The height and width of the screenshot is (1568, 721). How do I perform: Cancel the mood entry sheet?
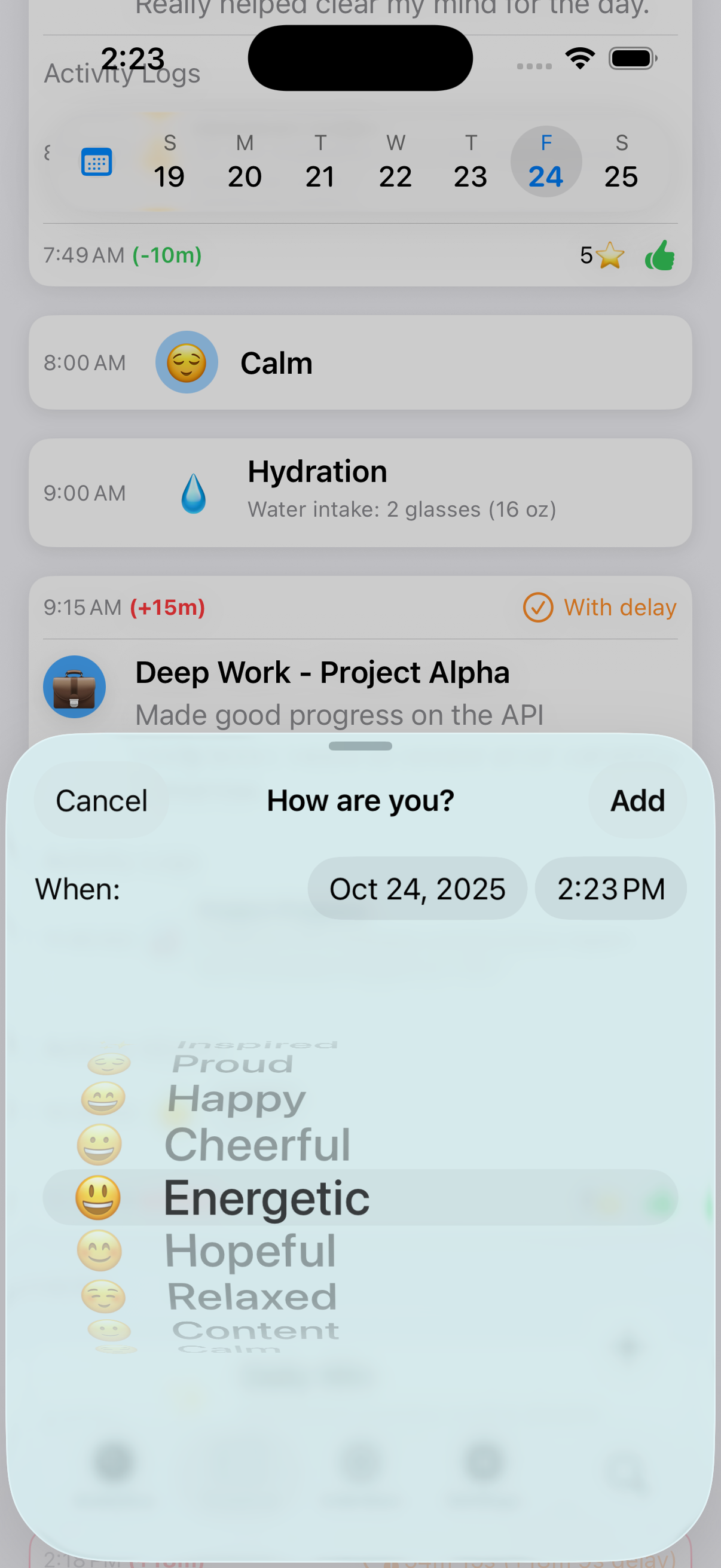pos(102,800)
